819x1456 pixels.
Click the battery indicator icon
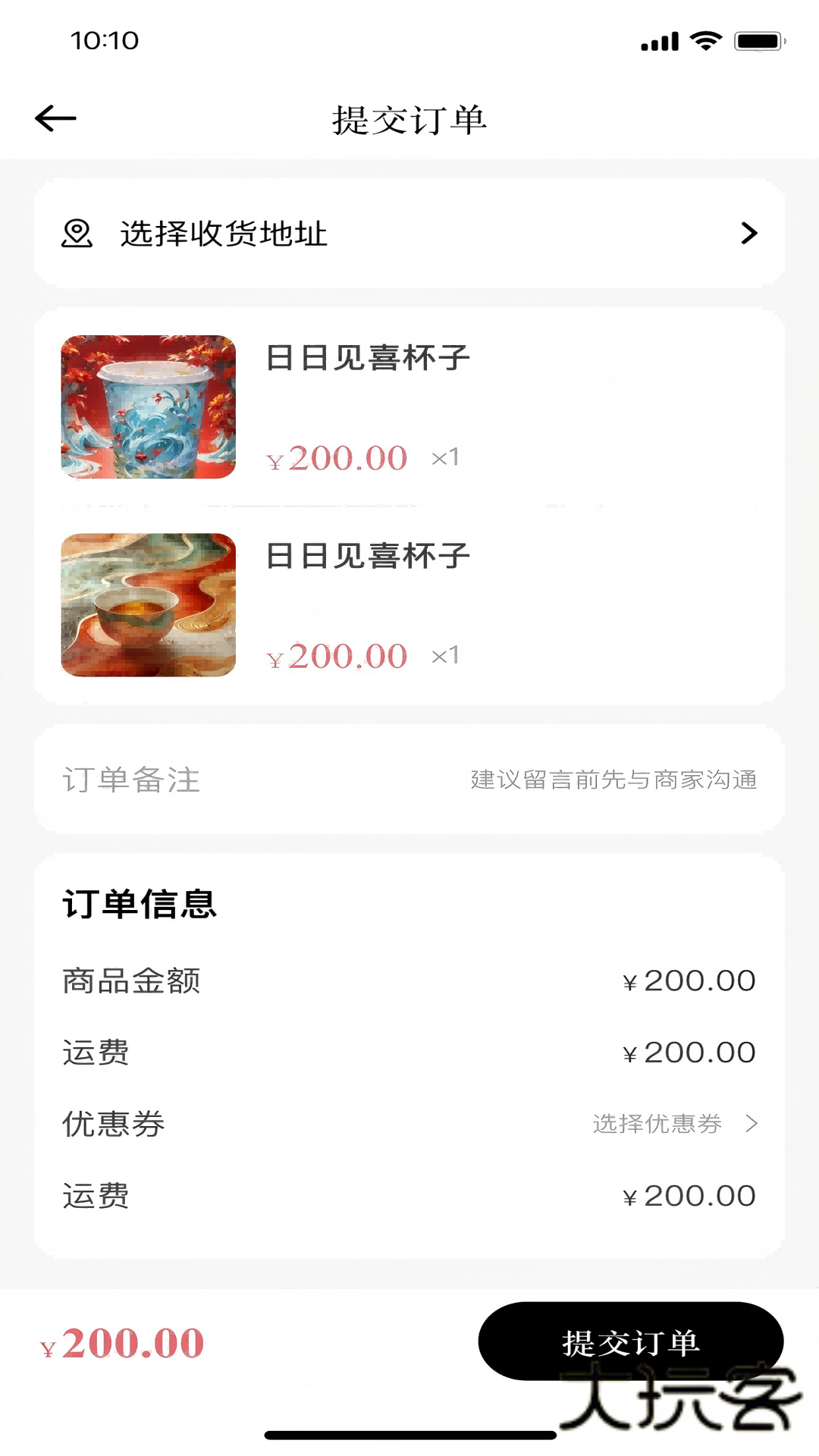[x=758, y=41]
